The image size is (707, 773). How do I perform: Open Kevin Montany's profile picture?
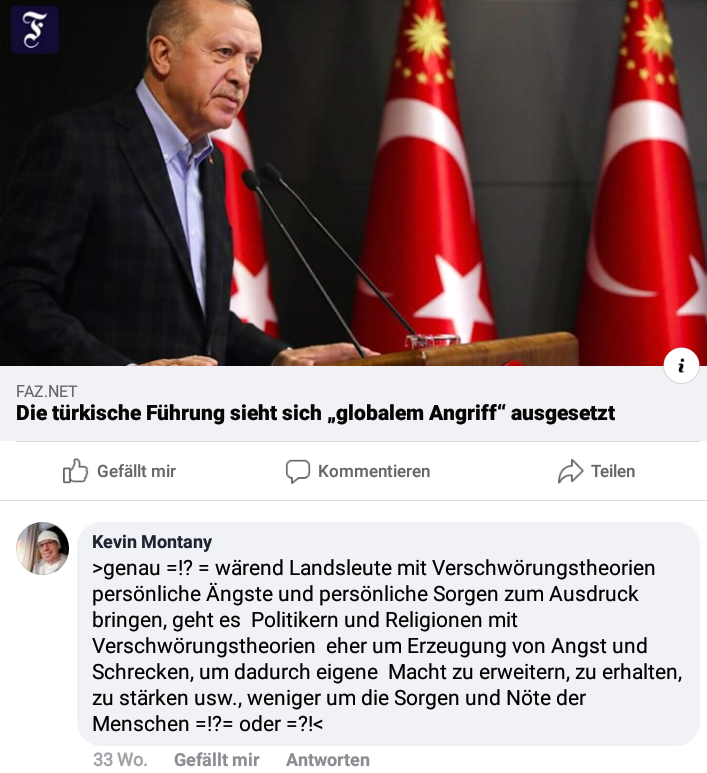(x=42, y=548)
